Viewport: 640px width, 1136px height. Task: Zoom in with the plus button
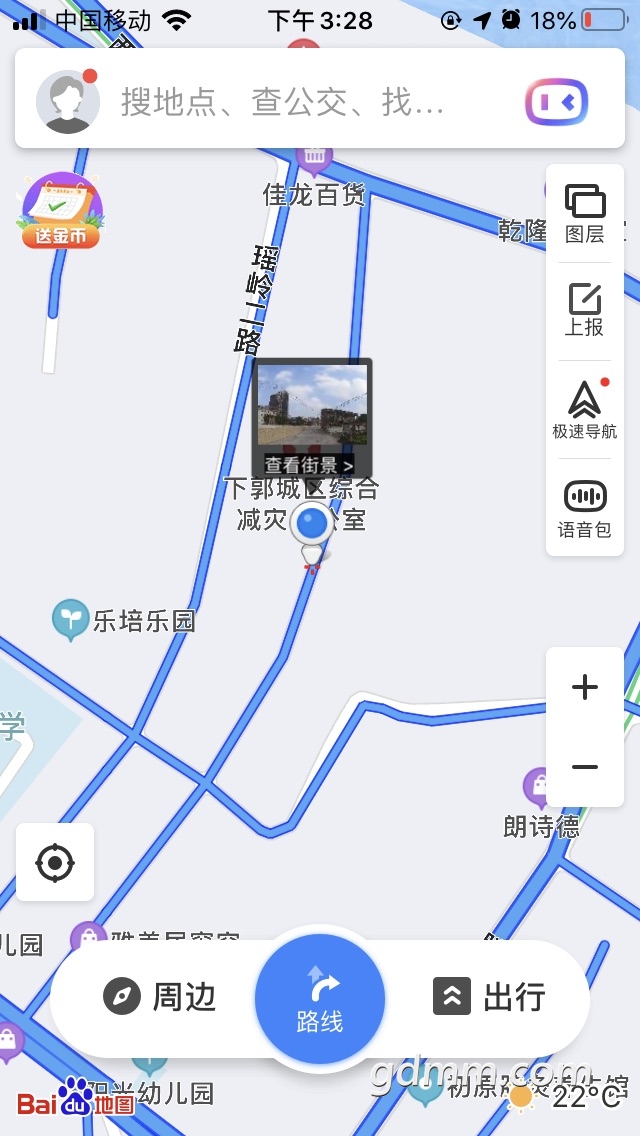[x=585, y=687]
